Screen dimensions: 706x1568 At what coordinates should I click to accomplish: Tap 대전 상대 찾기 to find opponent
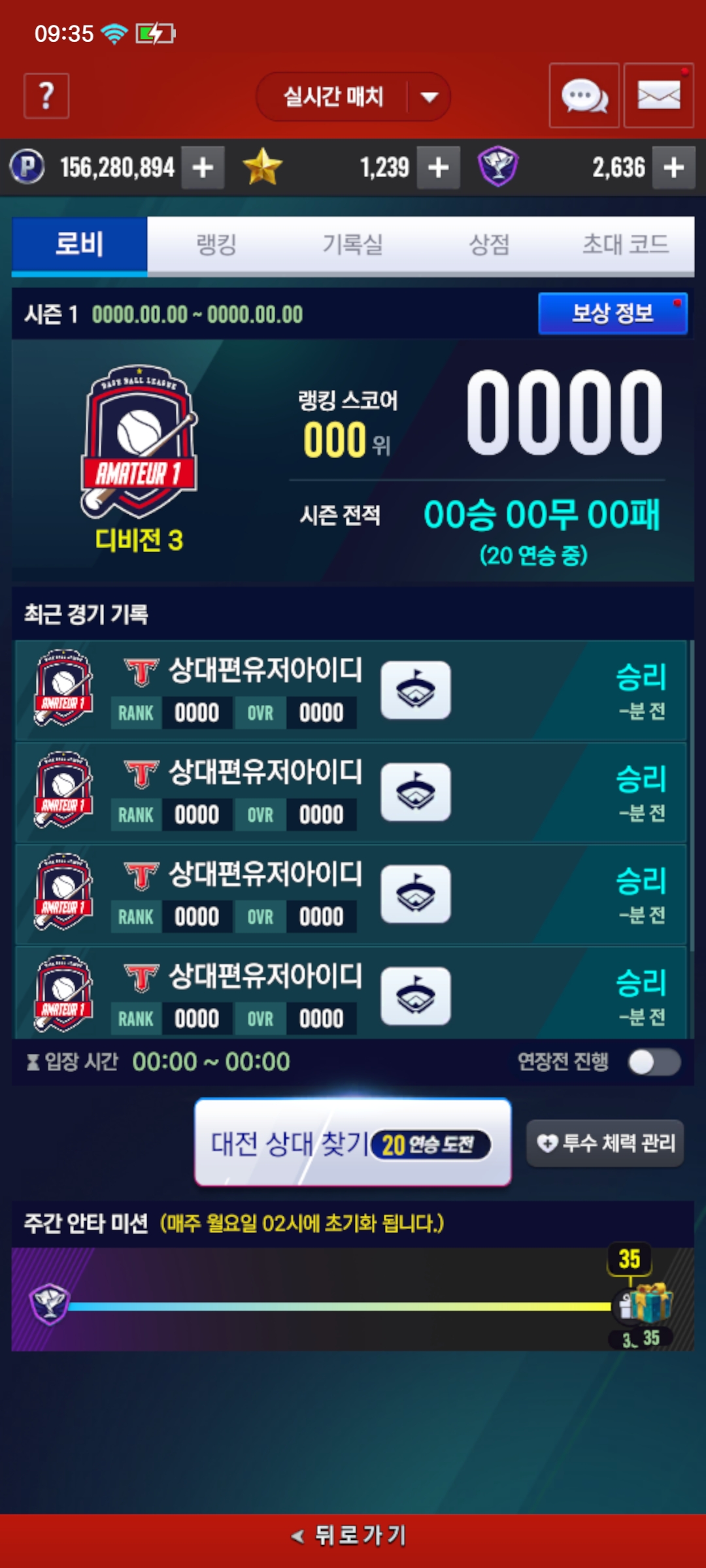pos(353,1143)
